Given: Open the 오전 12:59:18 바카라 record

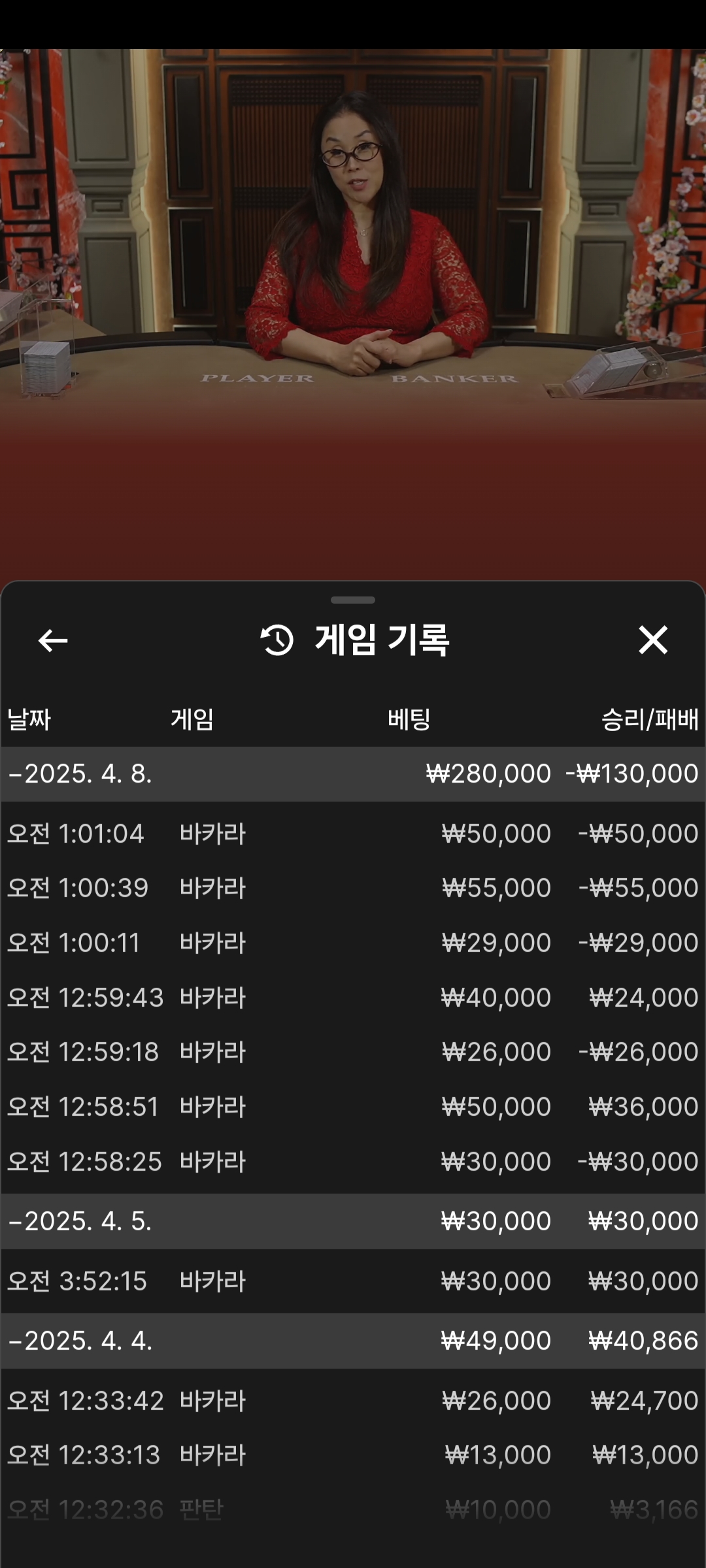Looking at the screenshot, I should 353,1053.
